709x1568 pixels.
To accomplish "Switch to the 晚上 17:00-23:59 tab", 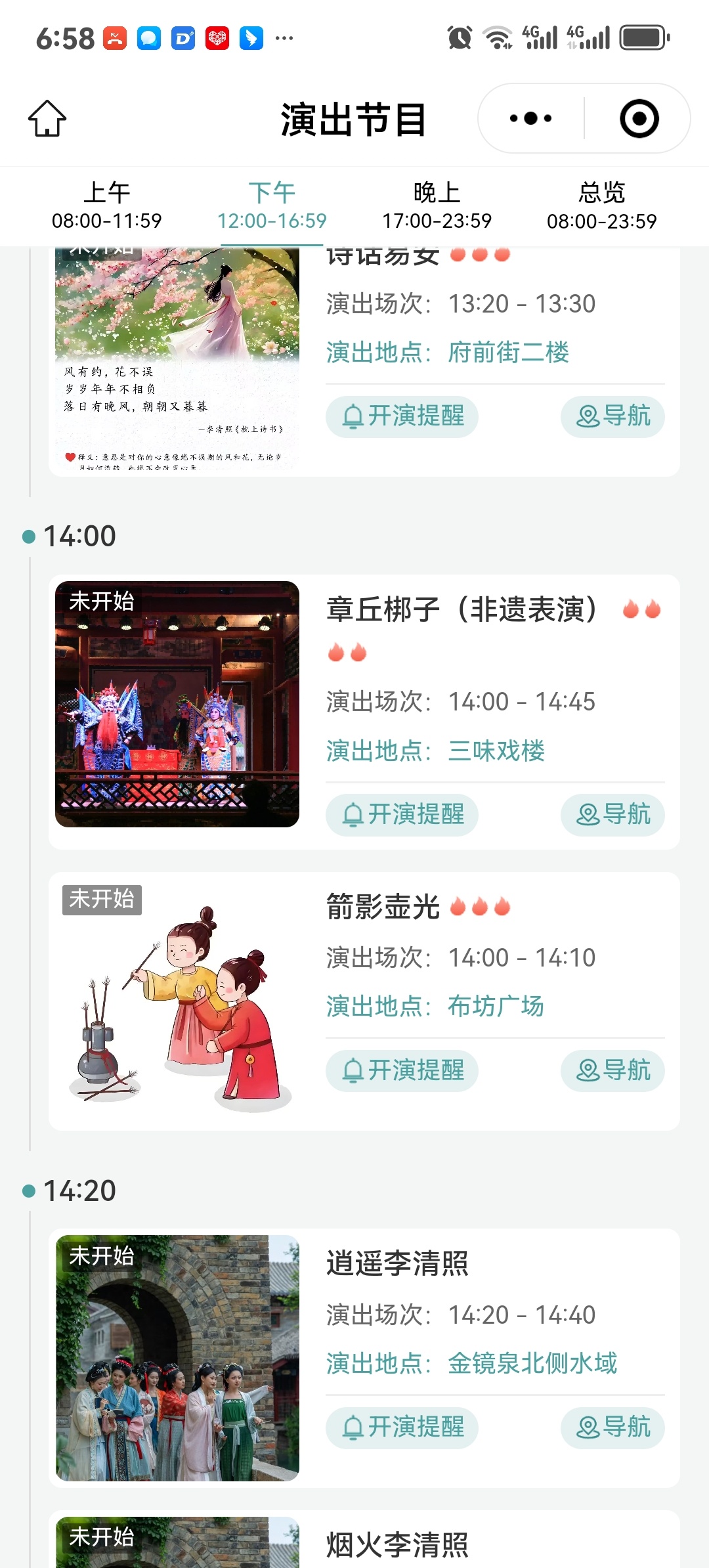I will pyautogui.click(x=437, y=206).
